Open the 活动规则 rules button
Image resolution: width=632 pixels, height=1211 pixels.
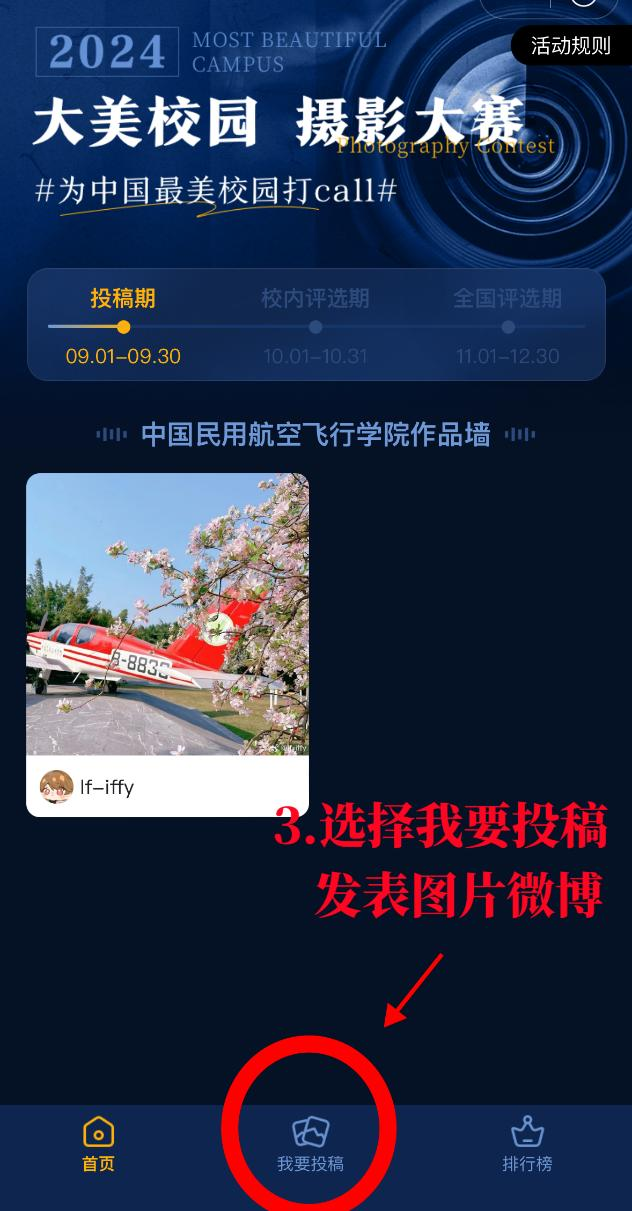click(571, 46)
